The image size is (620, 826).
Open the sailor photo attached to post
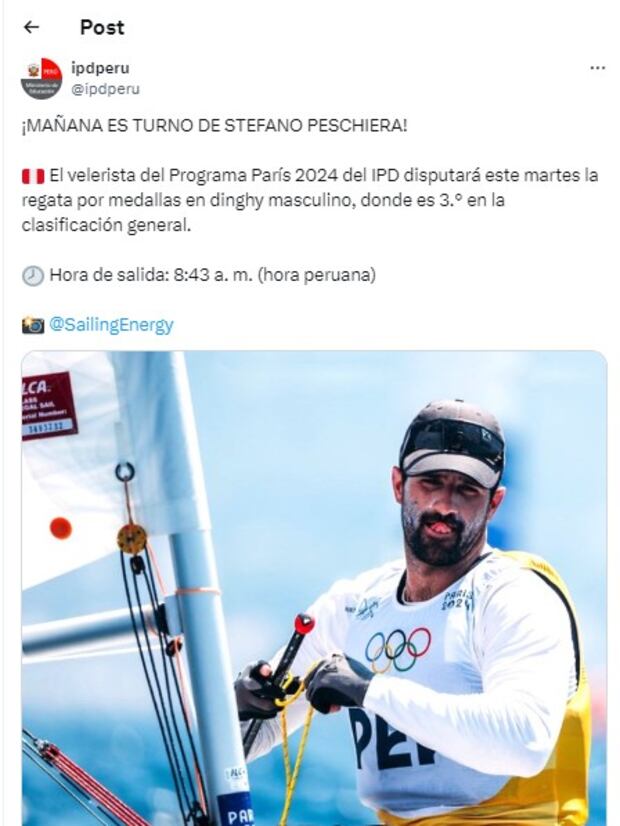coord(314,588)
